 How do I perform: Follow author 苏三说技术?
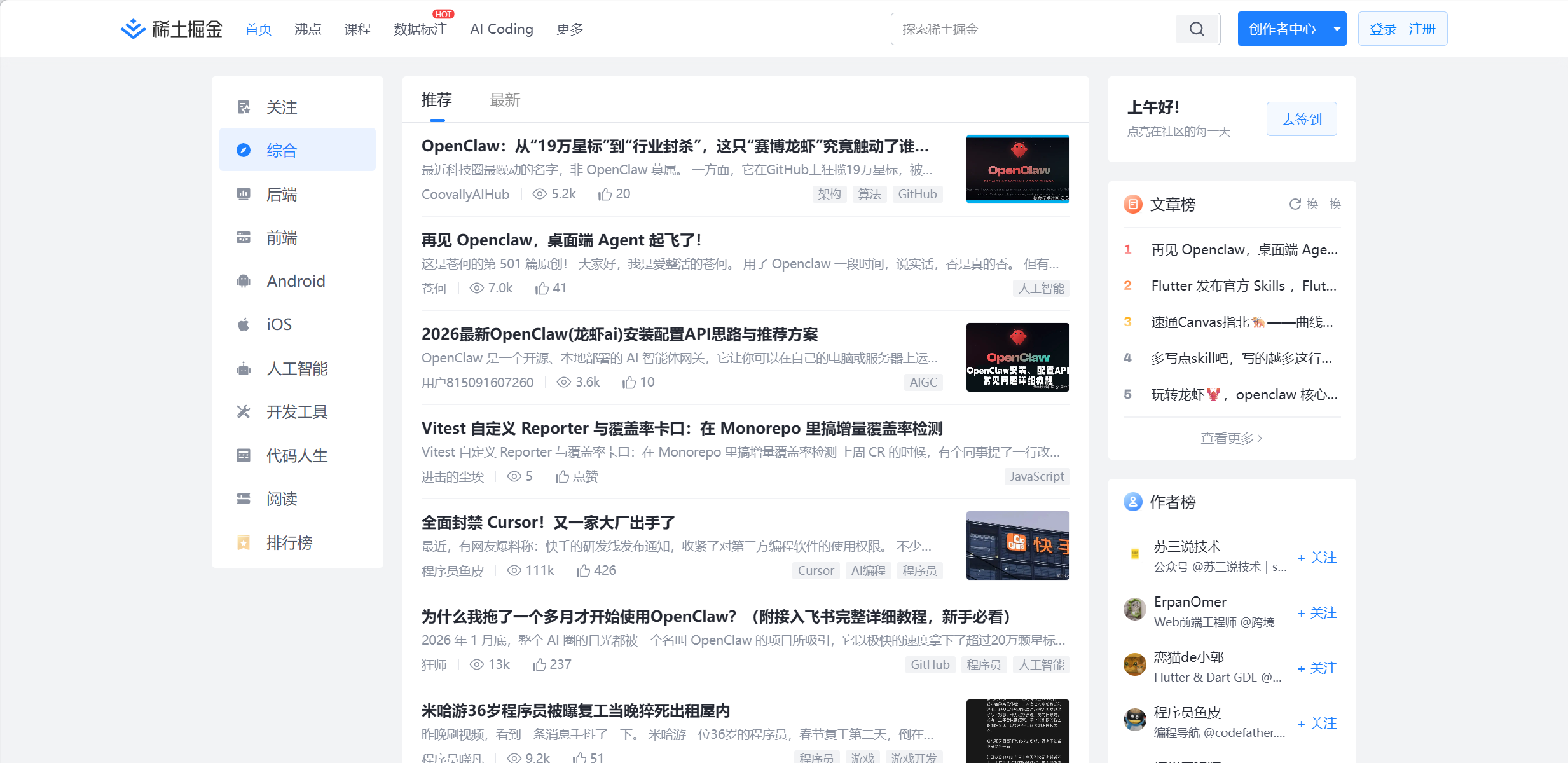1317,558
